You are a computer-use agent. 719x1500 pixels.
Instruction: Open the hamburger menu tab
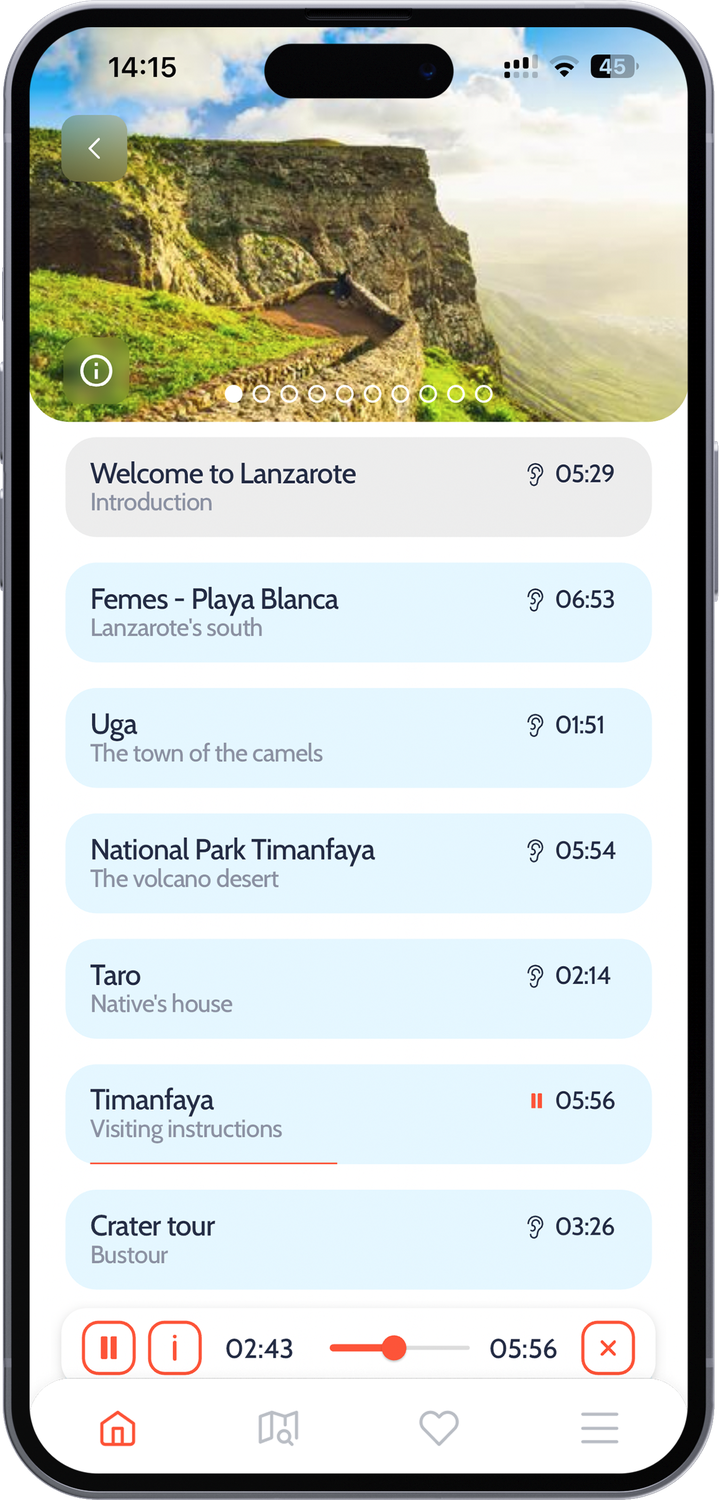coord(600,1428)
